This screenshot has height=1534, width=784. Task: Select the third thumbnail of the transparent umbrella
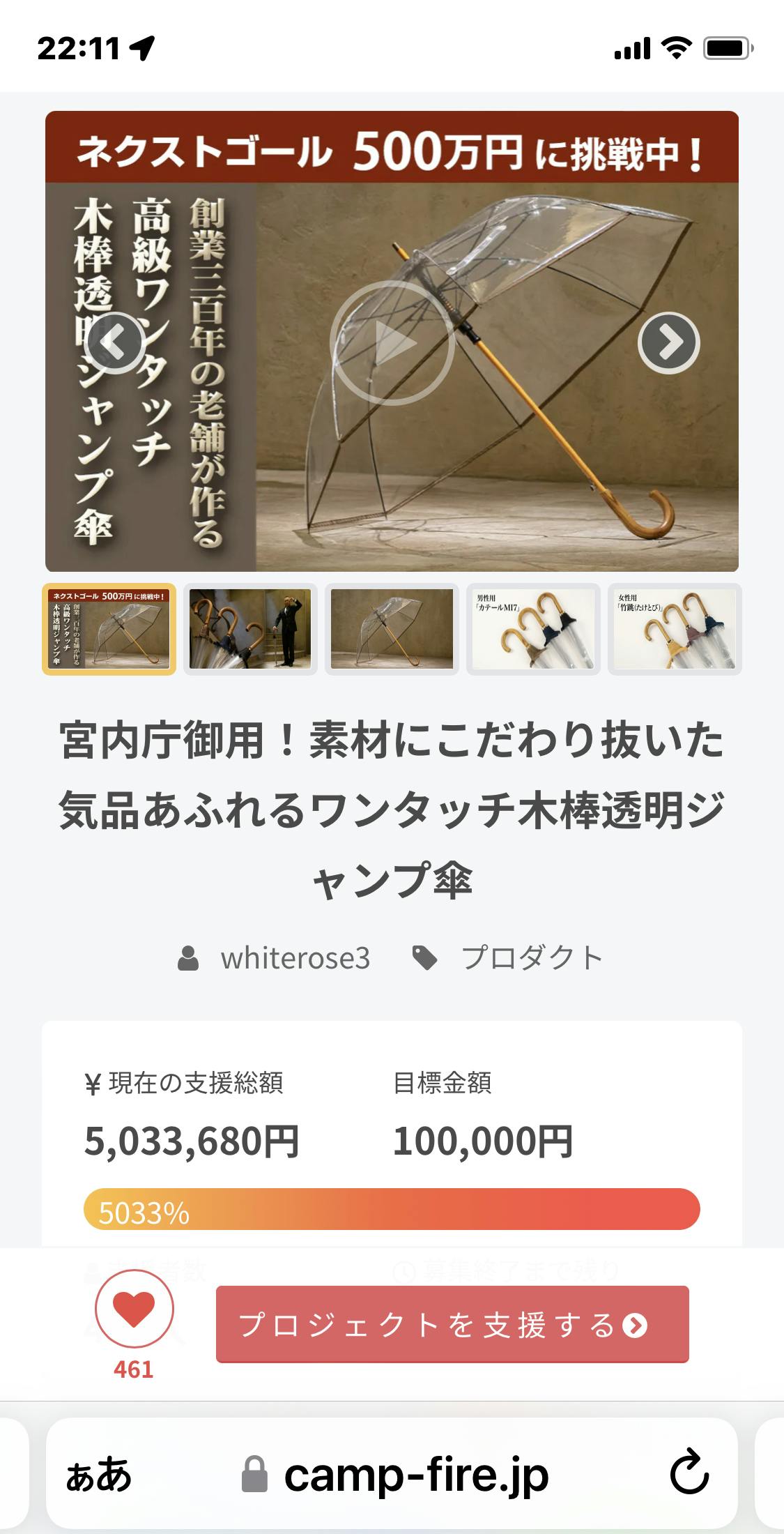click(392, 629)
